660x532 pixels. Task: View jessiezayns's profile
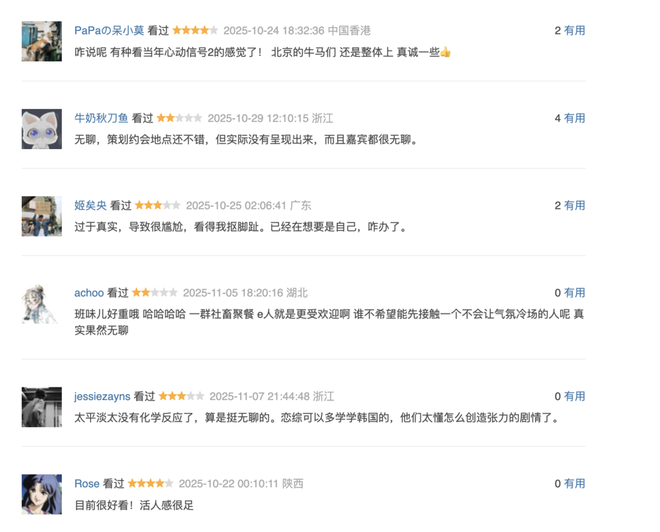[102, 396]
